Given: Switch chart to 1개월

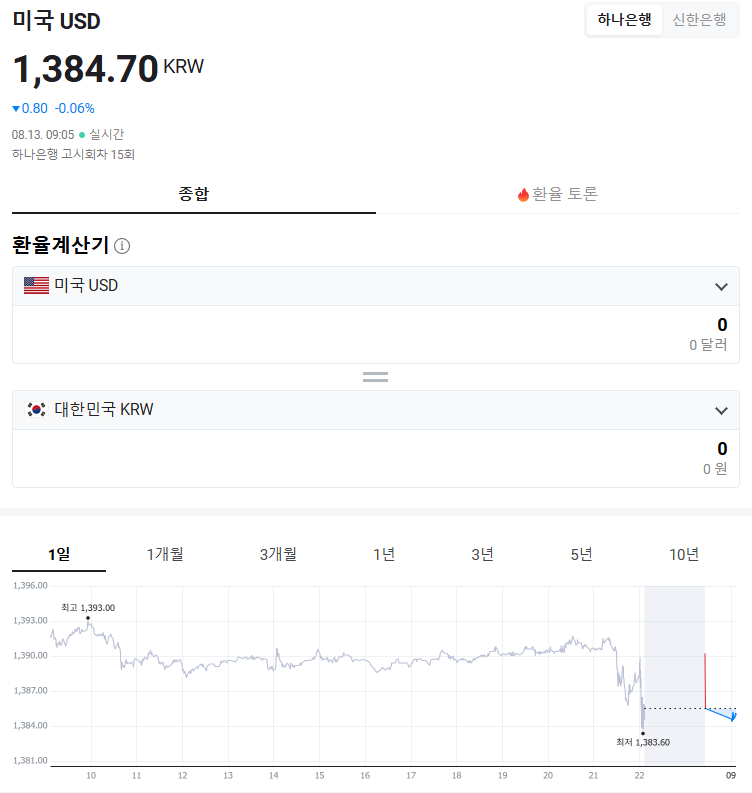Looking at the screenshot, I should point(165,554).
